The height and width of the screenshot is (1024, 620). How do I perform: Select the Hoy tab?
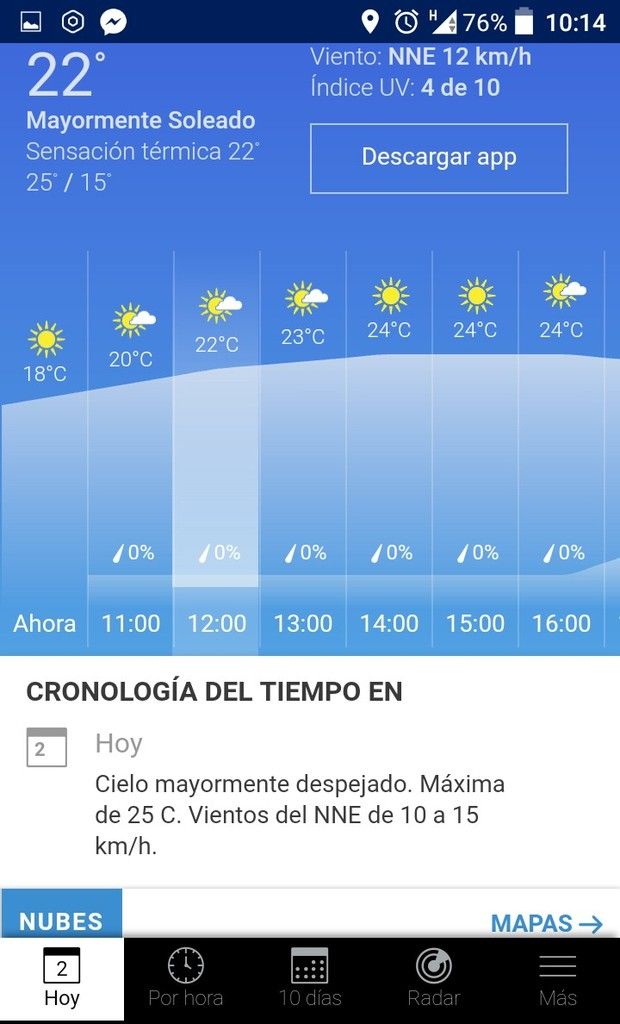pos(62,980)
